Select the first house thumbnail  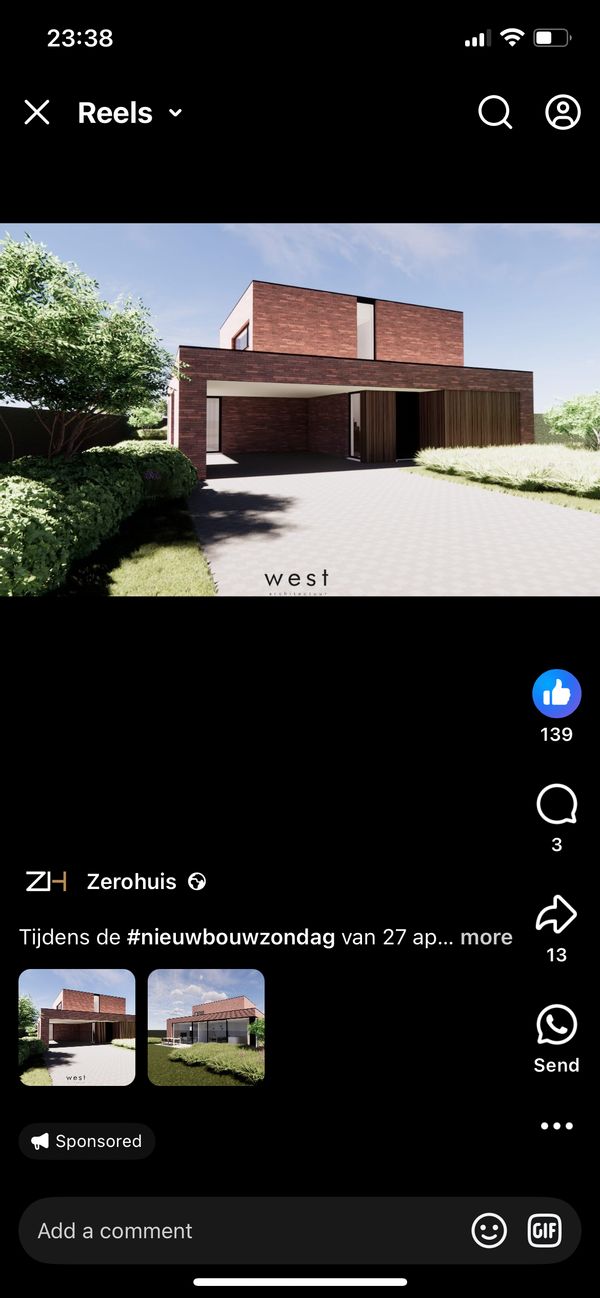[77, 1027]
